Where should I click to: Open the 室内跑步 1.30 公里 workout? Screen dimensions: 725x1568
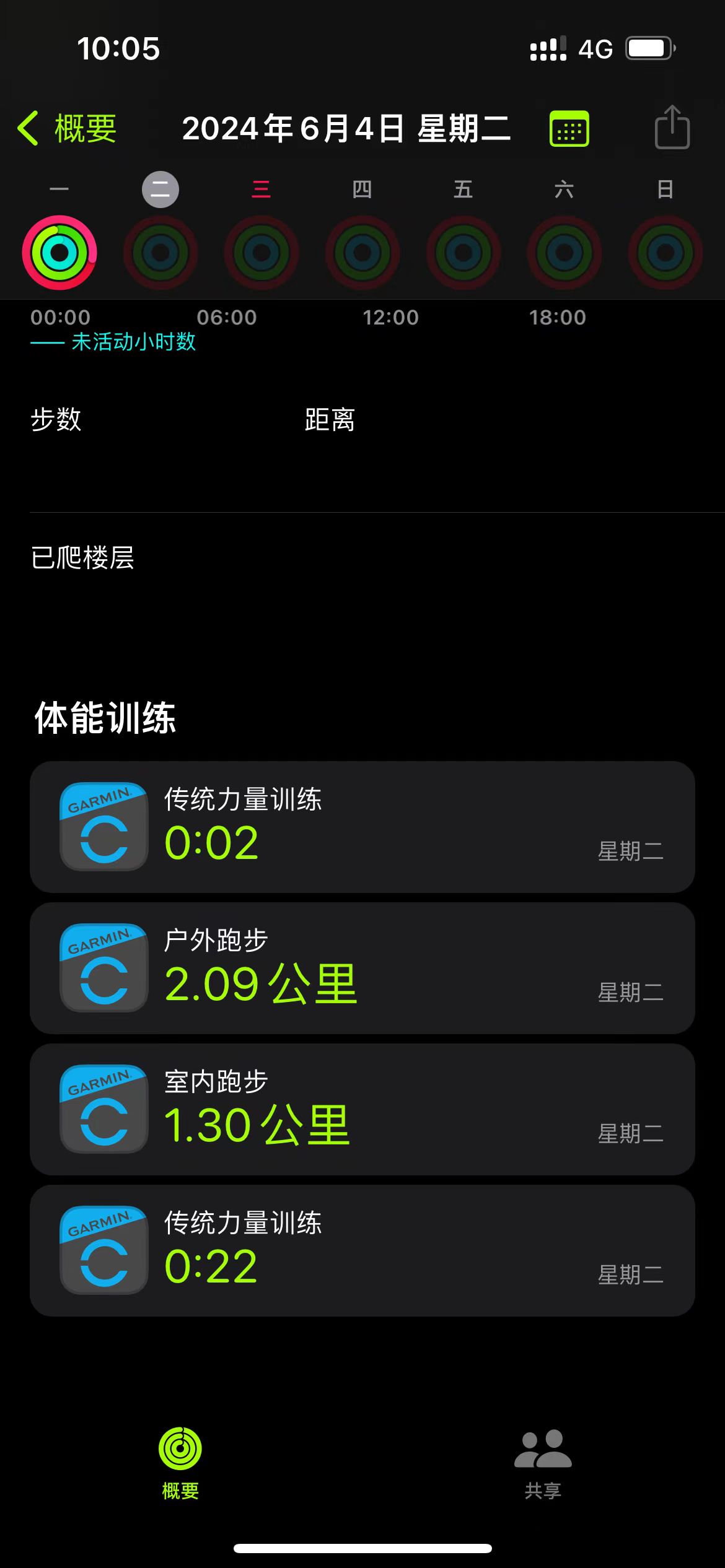tap(362, 1109)
